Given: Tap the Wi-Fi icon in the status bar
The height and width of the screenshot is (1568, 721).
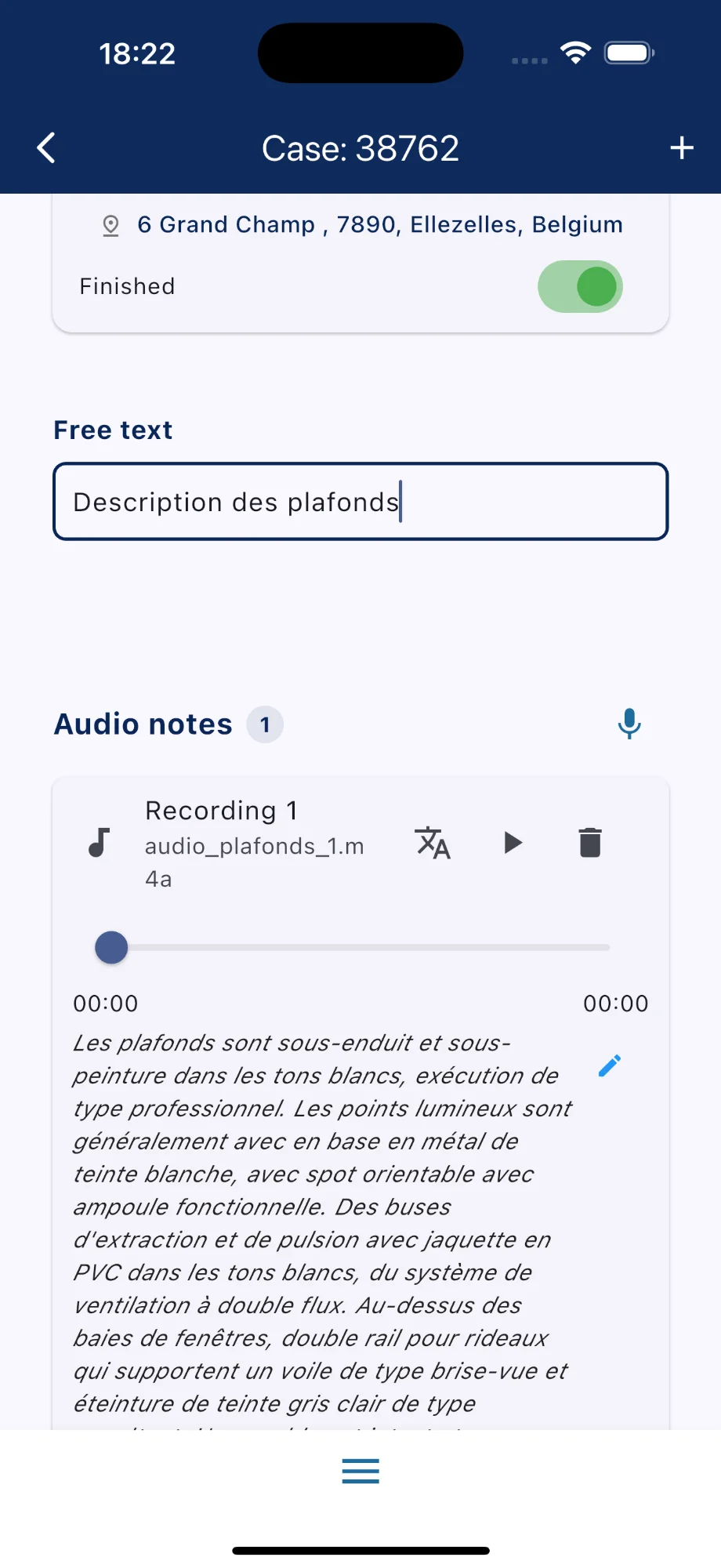Looking at the screenshot, I should pos(575,52).
